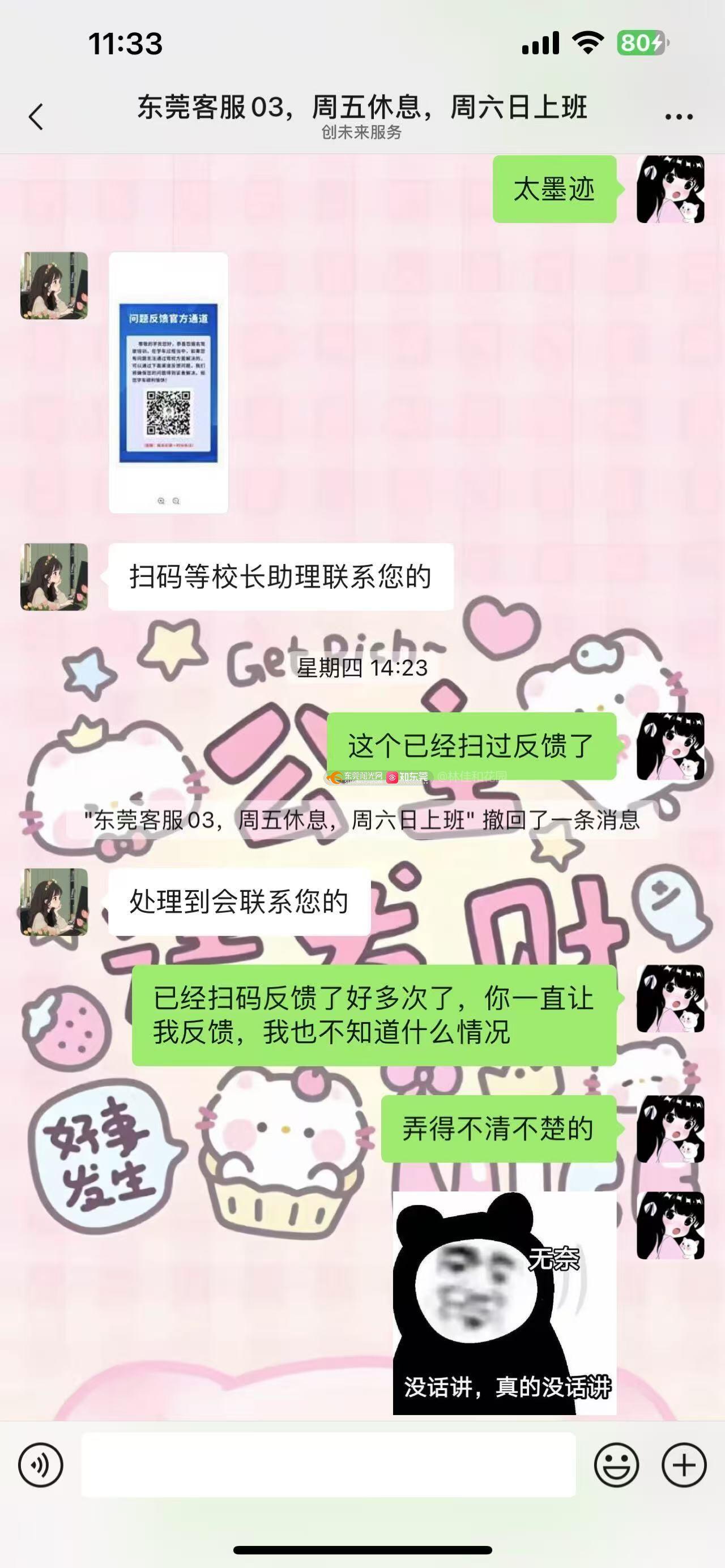Screen dimensions: 725x1568
Task: Open the plus attachment menu
Action: coord(684,1464)
